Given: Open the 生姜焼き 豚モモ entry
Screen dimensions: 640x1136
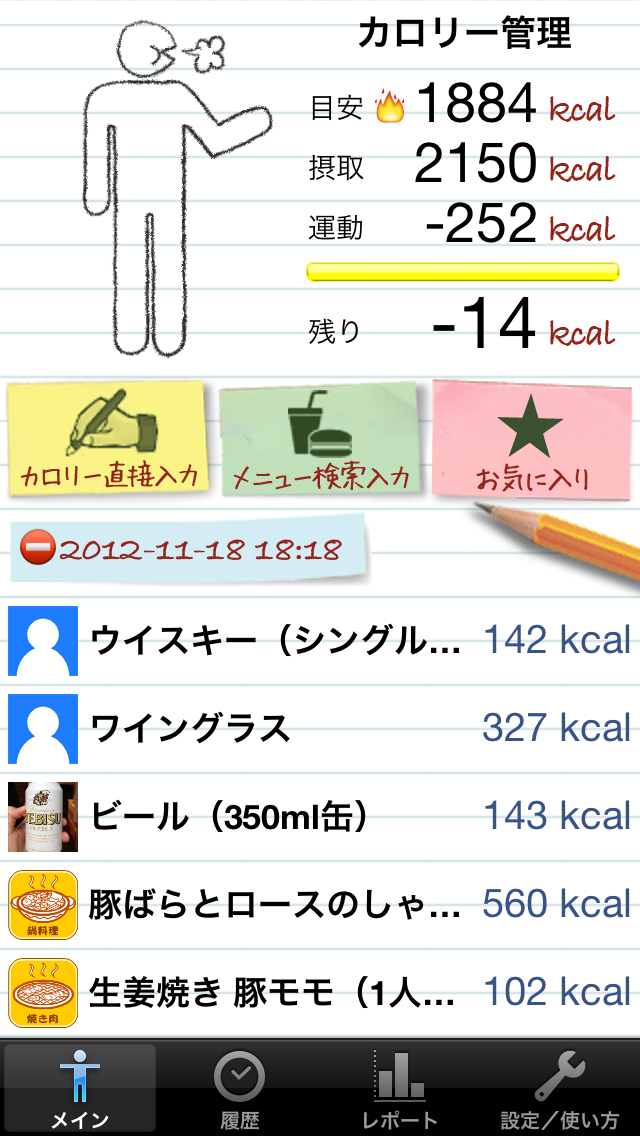Looking at the screenshot, I should pos(320,993).
